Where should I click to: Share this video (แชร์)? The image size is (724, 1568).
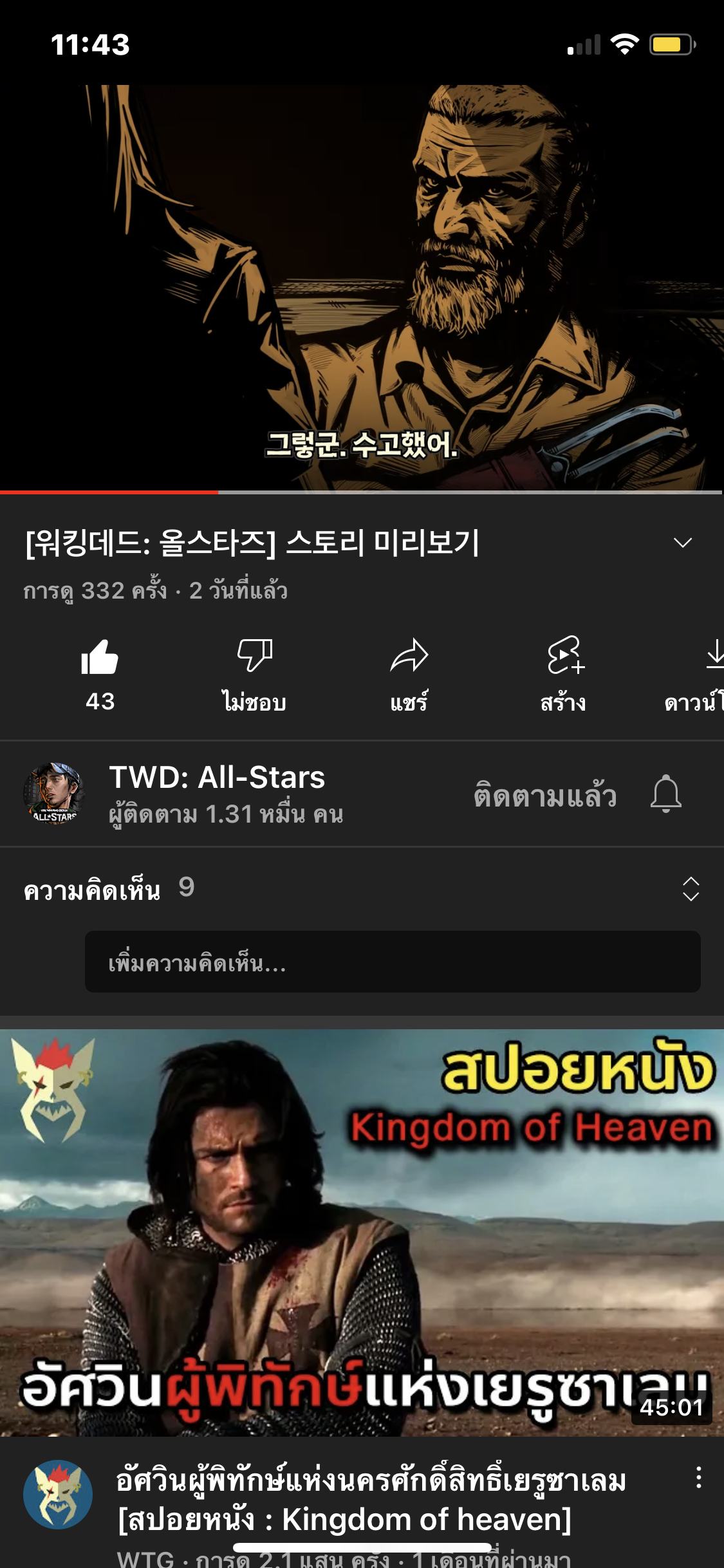tap(409, 674)
